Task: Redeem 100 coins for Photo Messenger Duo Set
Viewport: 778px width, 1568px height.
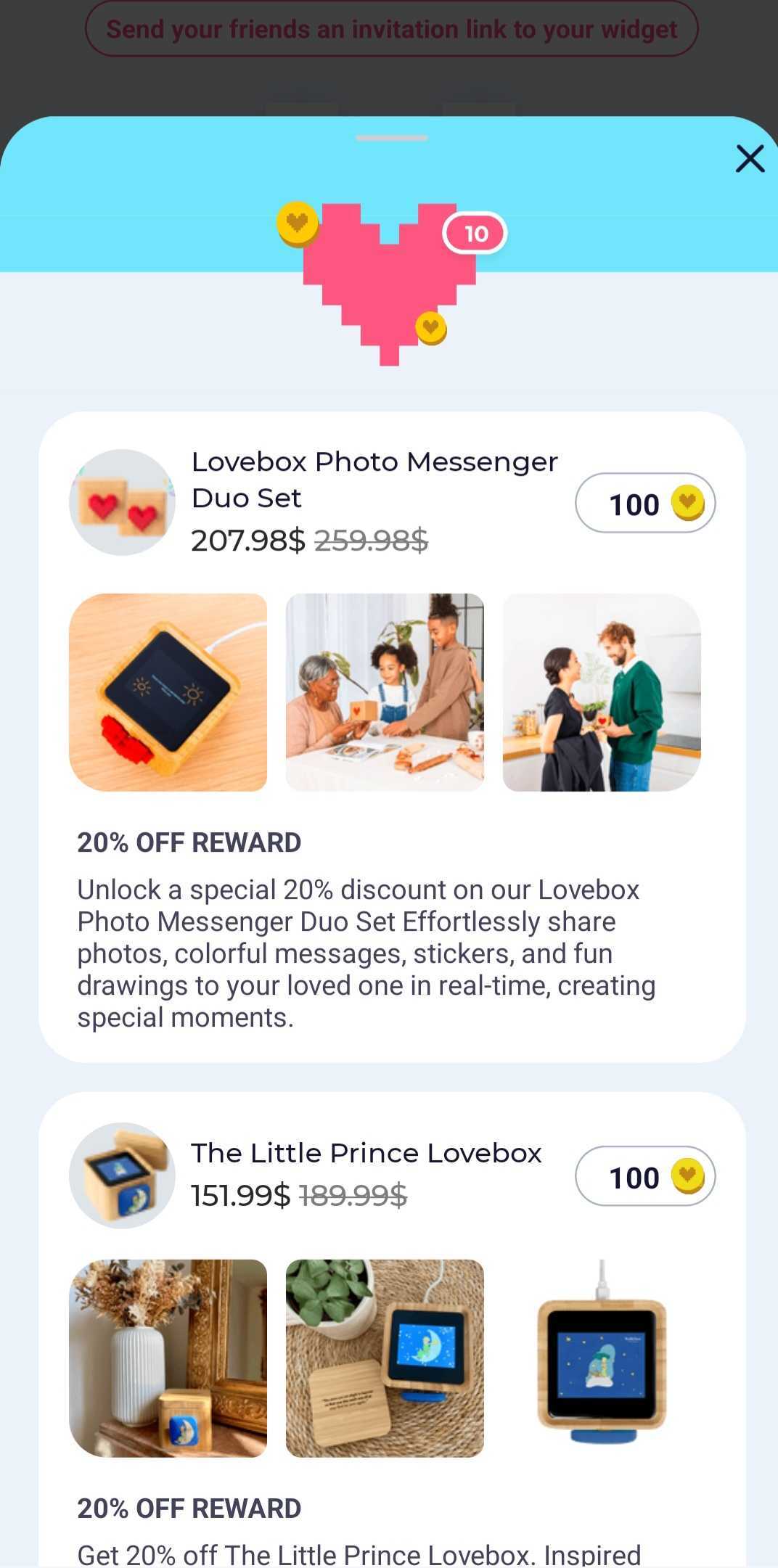Action: (644, 504)
